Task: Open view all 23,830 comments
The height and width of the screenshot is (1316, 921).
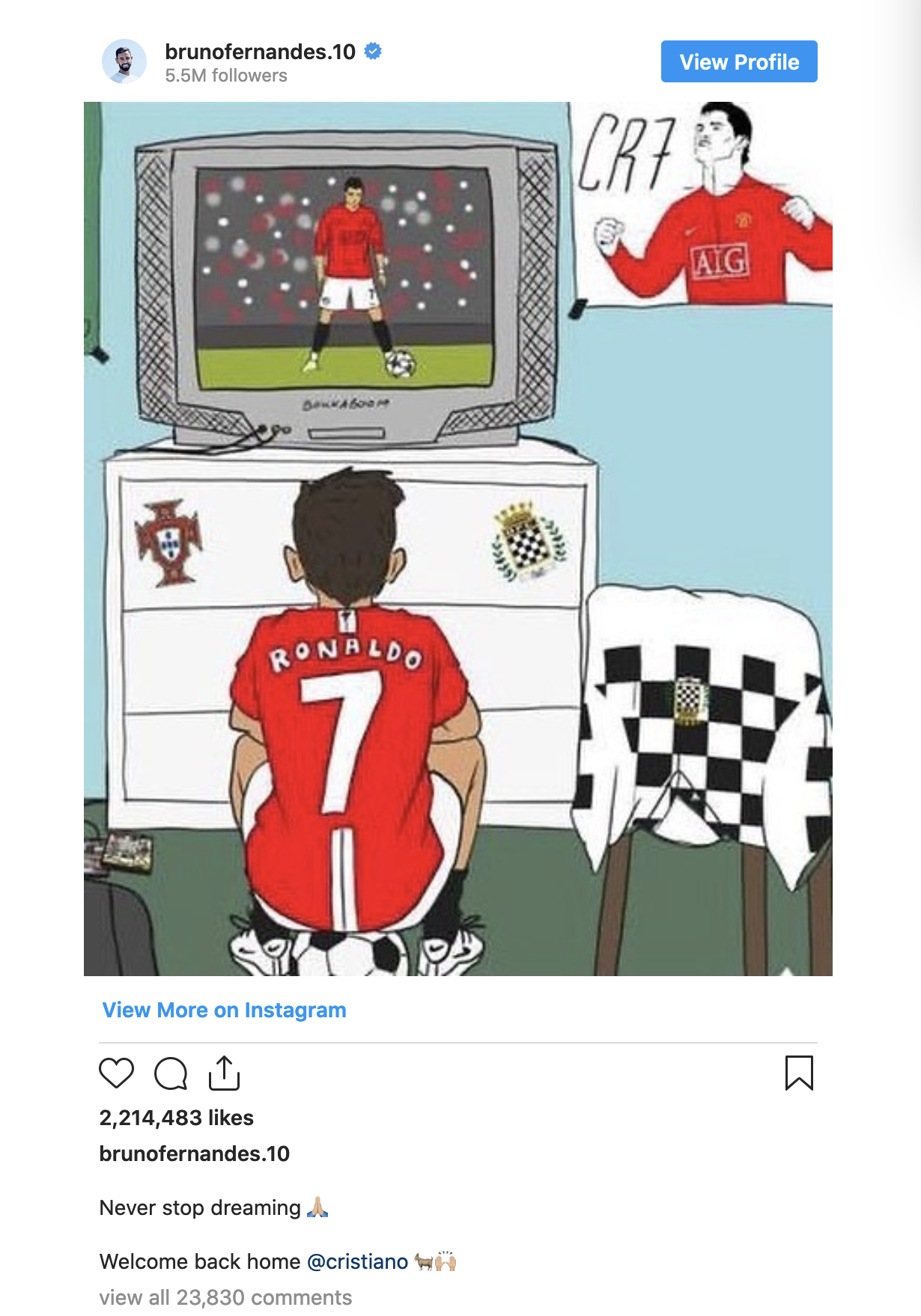Action: [x=226, y=1297]
